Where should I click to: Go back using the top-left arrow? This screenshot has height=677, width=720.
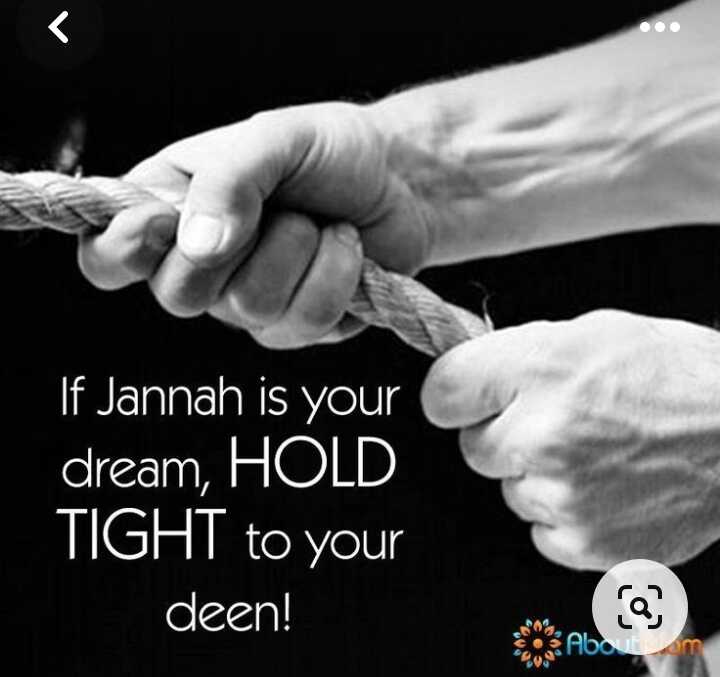coord(59,28)
